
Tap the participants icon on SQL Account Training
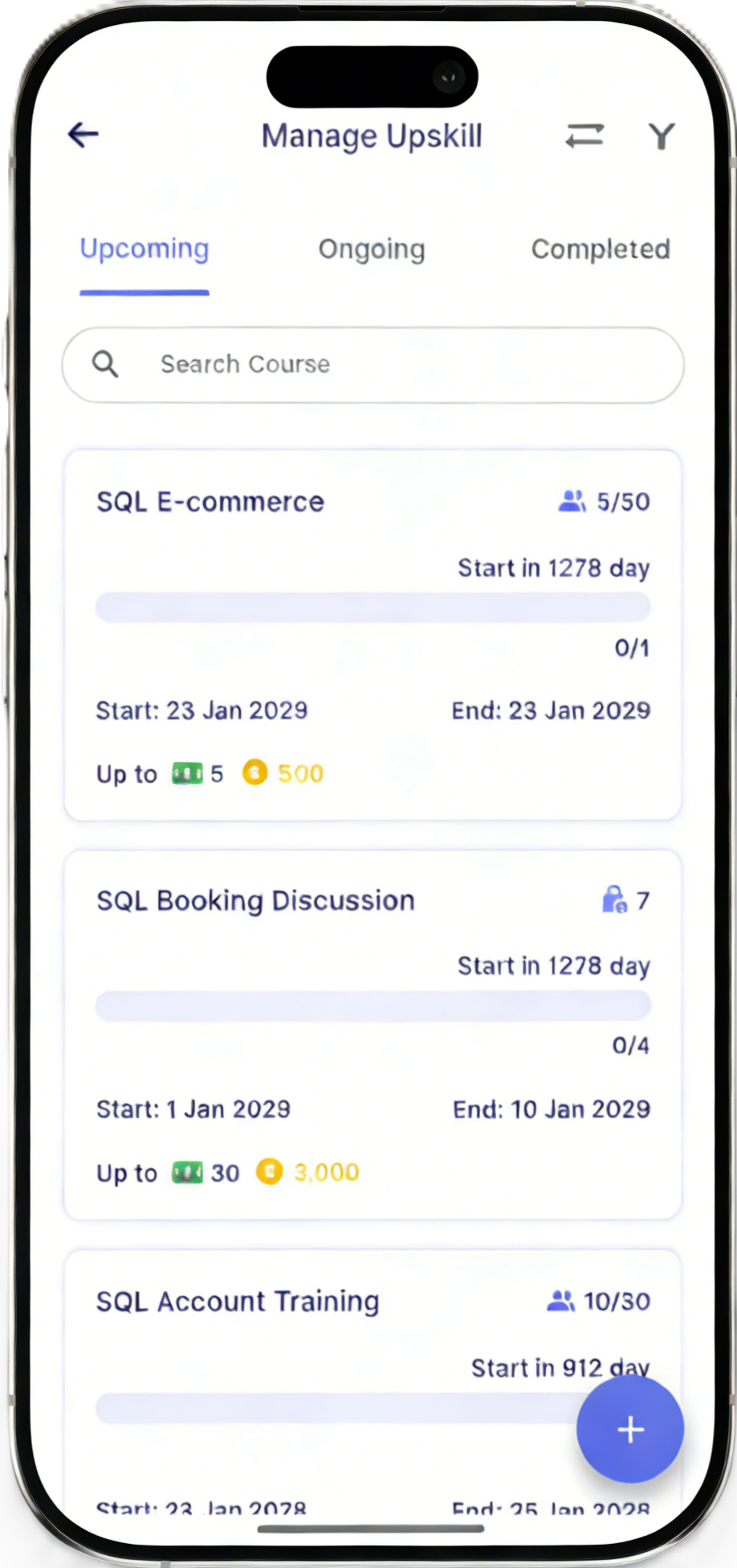click(x=561, y=1301)
